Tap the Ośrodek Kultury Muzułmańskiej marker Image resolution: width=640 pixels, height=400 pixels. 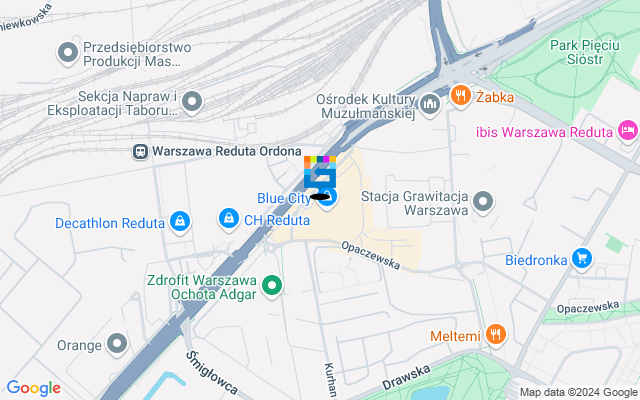coord(430,105)
